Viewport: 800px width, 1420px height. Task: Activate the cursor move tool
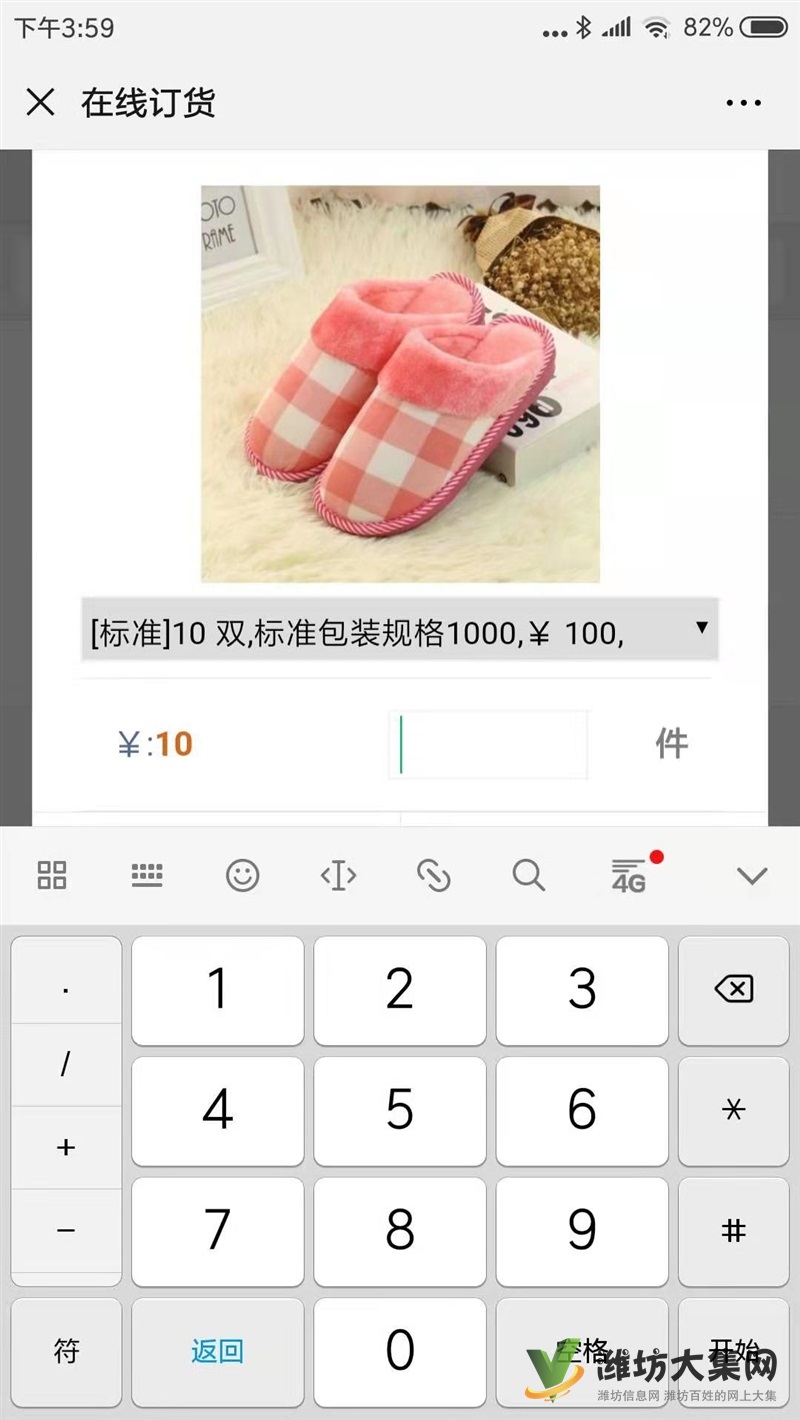pos(338,875)
